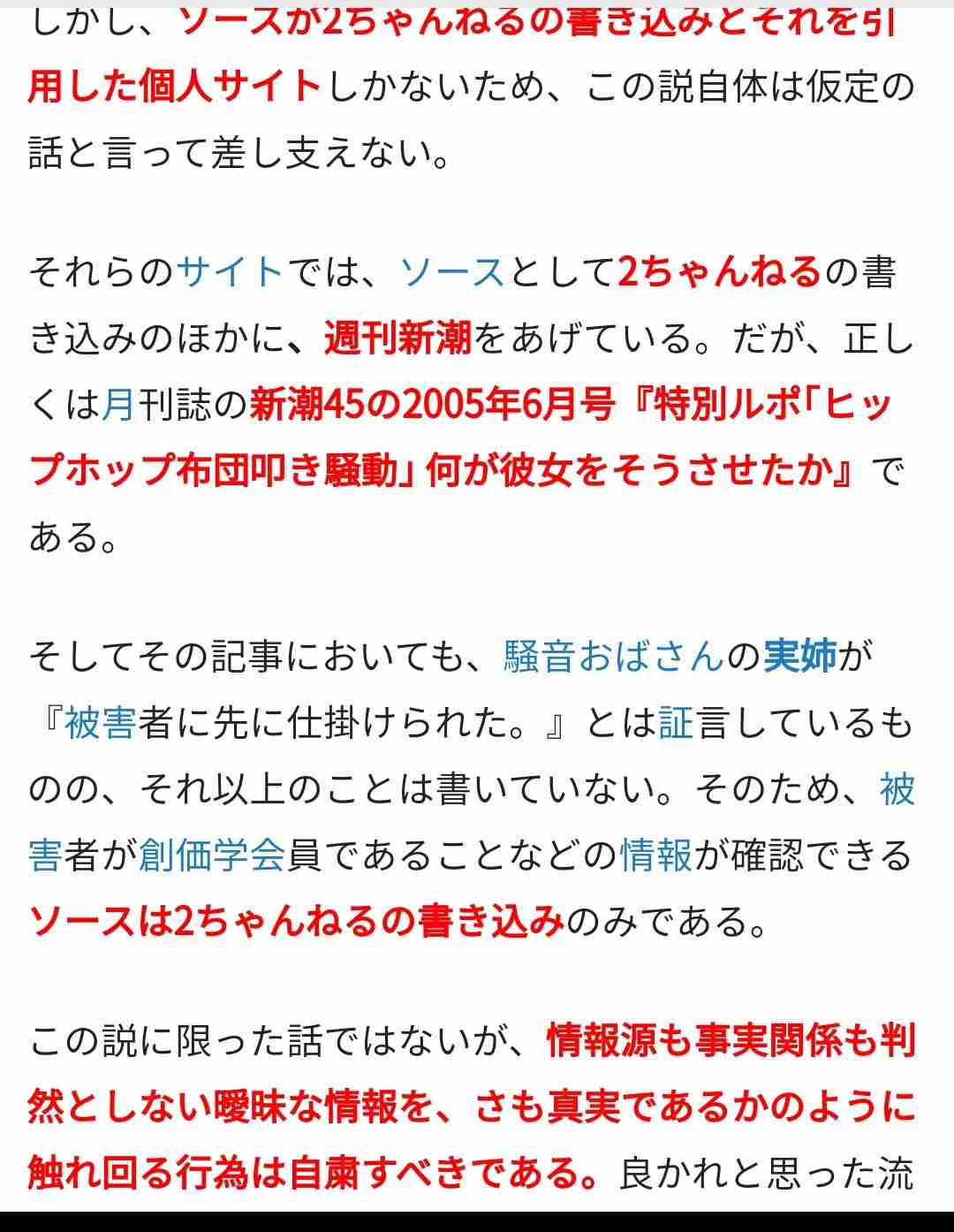Viewport: 954px width, 1232px height.
Task: Tap the bold 実姉 link
Action: [799, 656]
